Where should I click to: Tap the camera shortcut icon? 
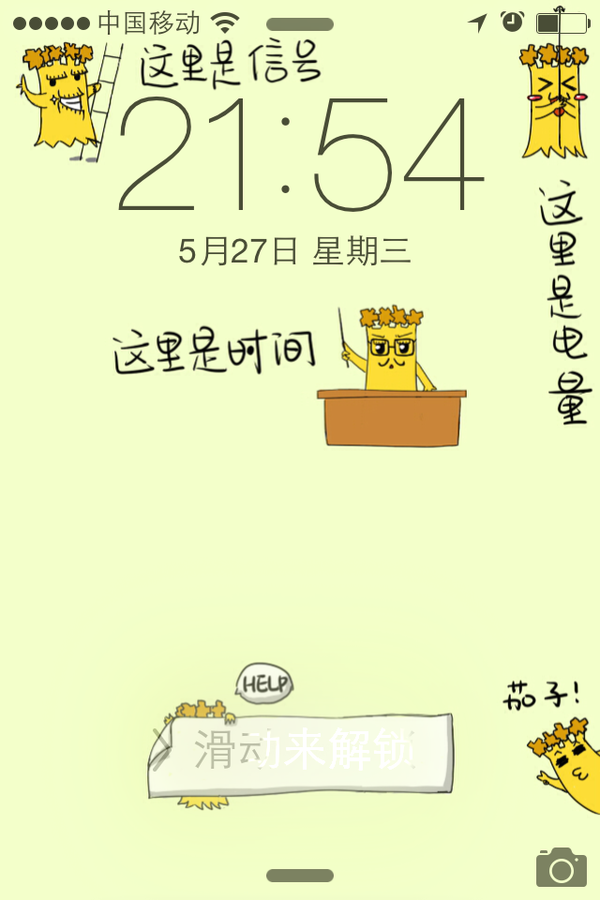561,867
